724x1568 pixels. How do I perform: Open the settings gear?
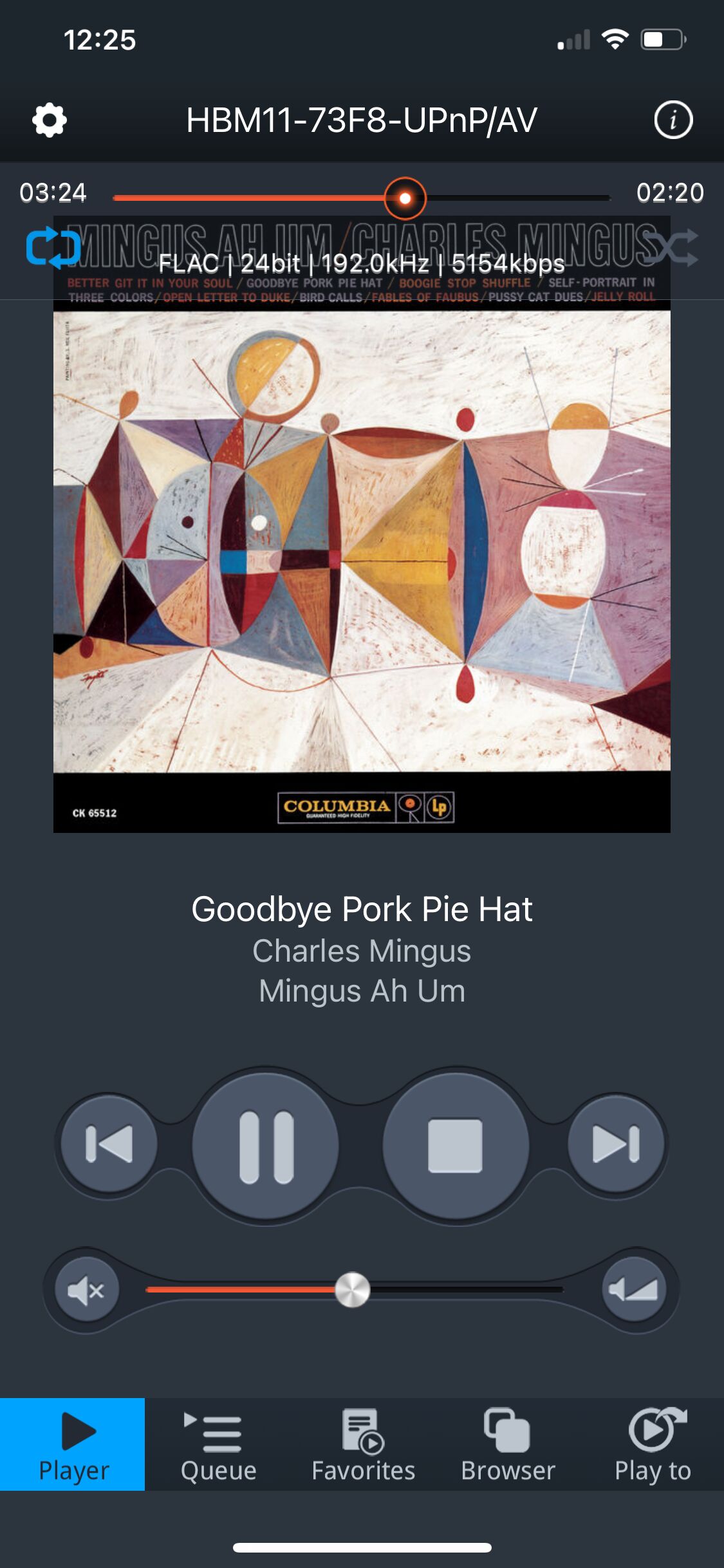coord(50,120)
